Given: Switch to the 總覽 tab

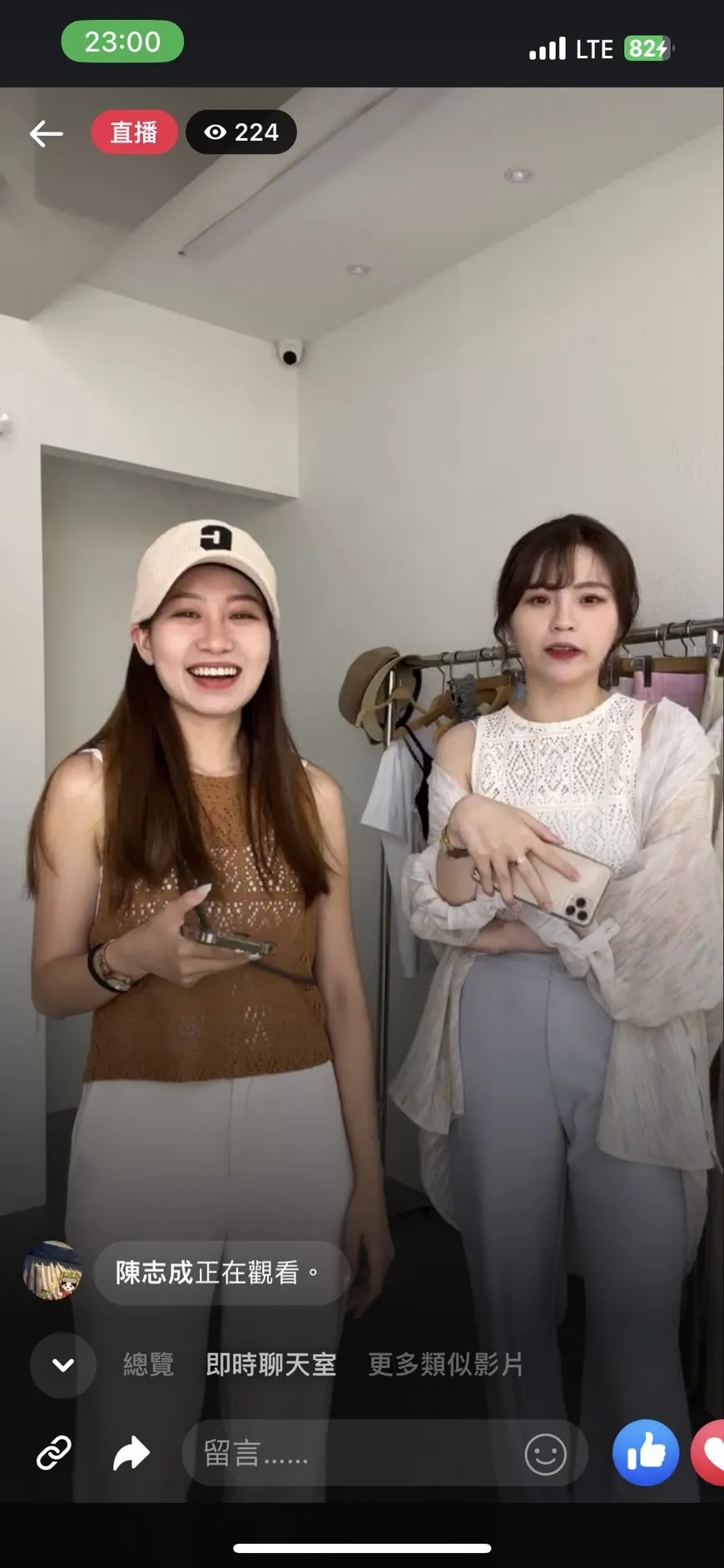Looking at the screenshot, I should (x=149, y=1365).
